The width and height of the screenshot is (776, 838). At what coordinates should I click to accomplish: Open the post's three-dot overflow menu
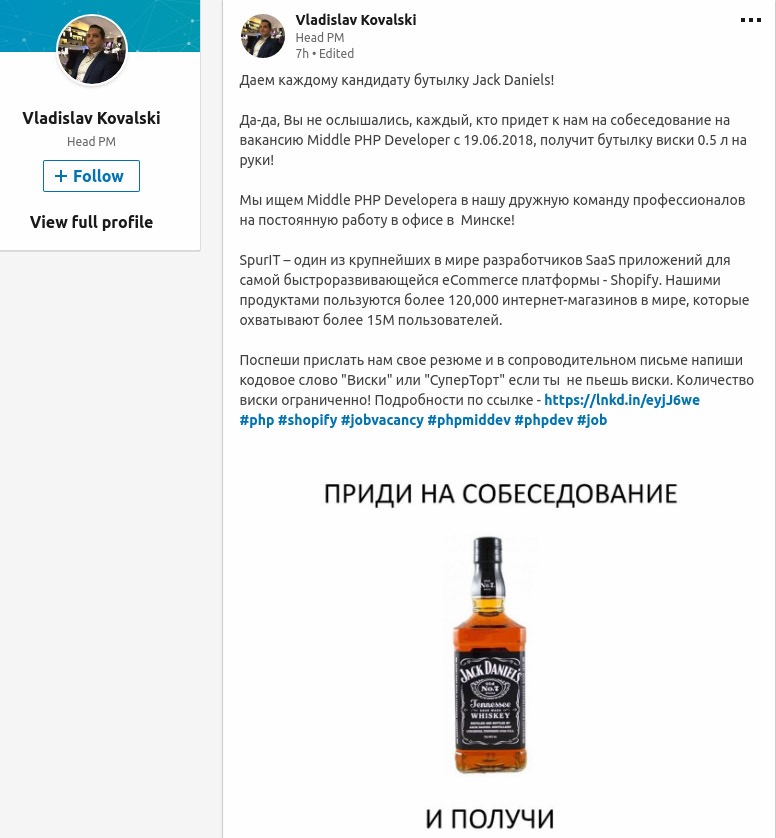coord(750,20)
